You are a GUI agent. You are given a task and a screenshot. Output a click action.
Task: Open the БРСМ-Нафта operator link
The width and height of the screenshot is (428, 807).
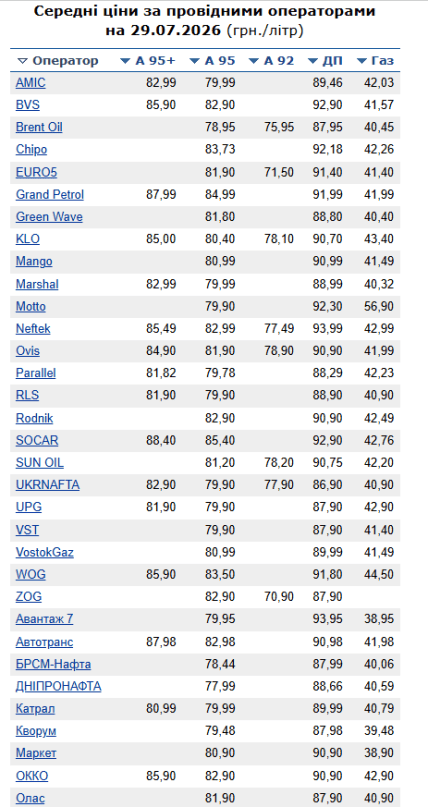(54, 664)
